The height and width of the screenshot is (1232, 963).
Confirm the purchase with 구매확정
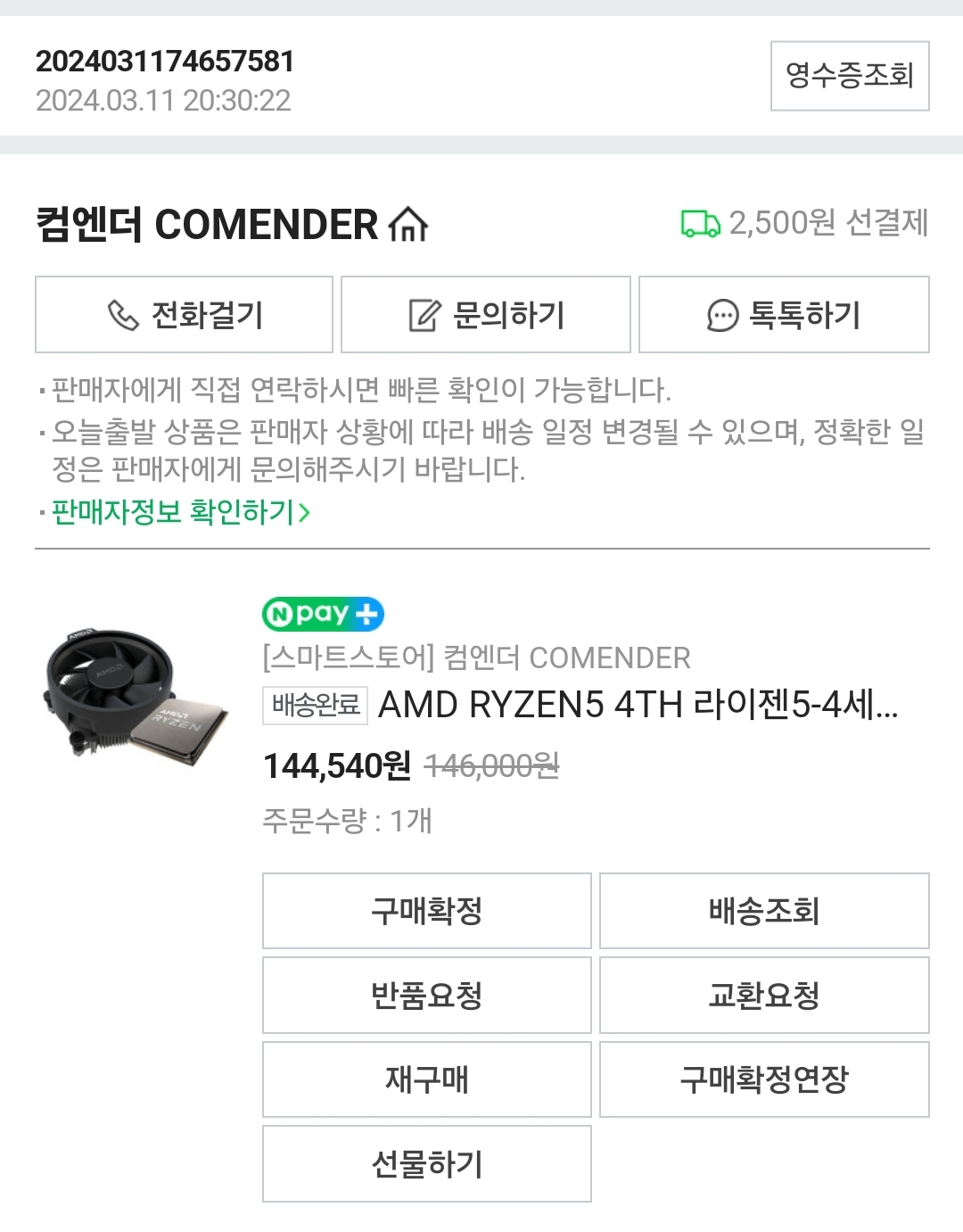tap(426, 911)
